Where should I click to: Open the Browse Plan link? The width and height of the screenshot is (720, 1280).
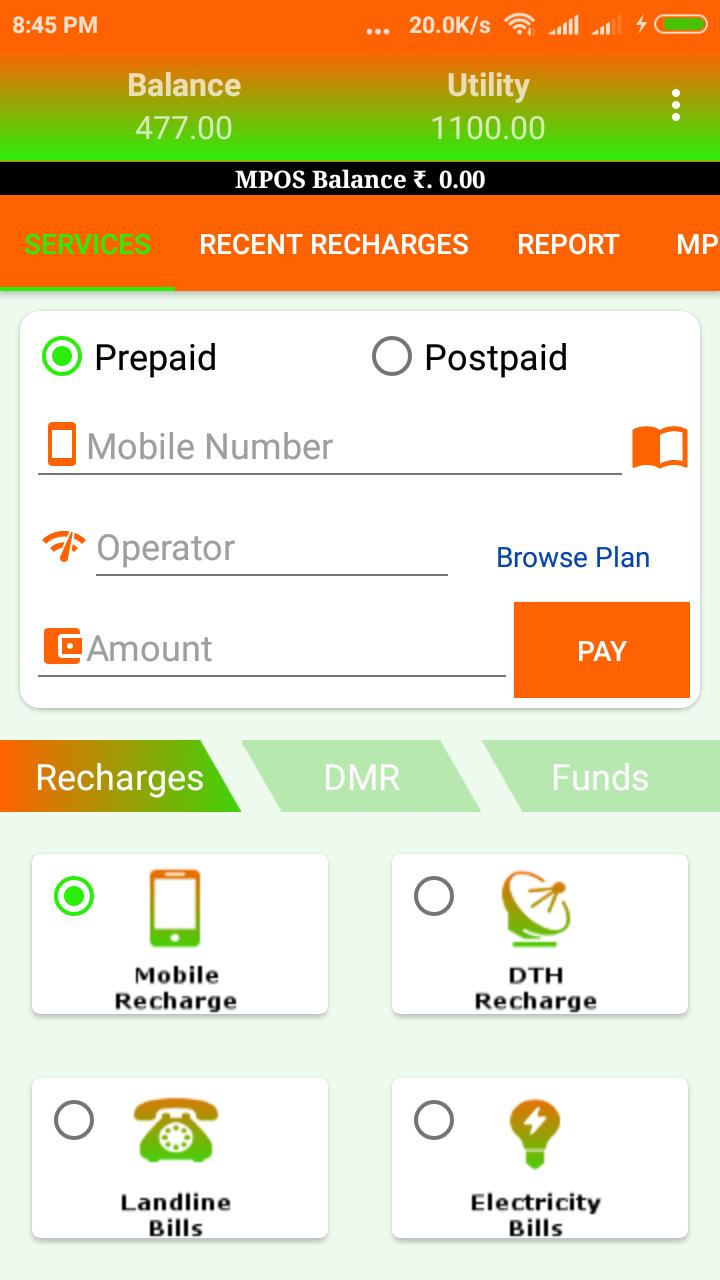pos(573,557)
